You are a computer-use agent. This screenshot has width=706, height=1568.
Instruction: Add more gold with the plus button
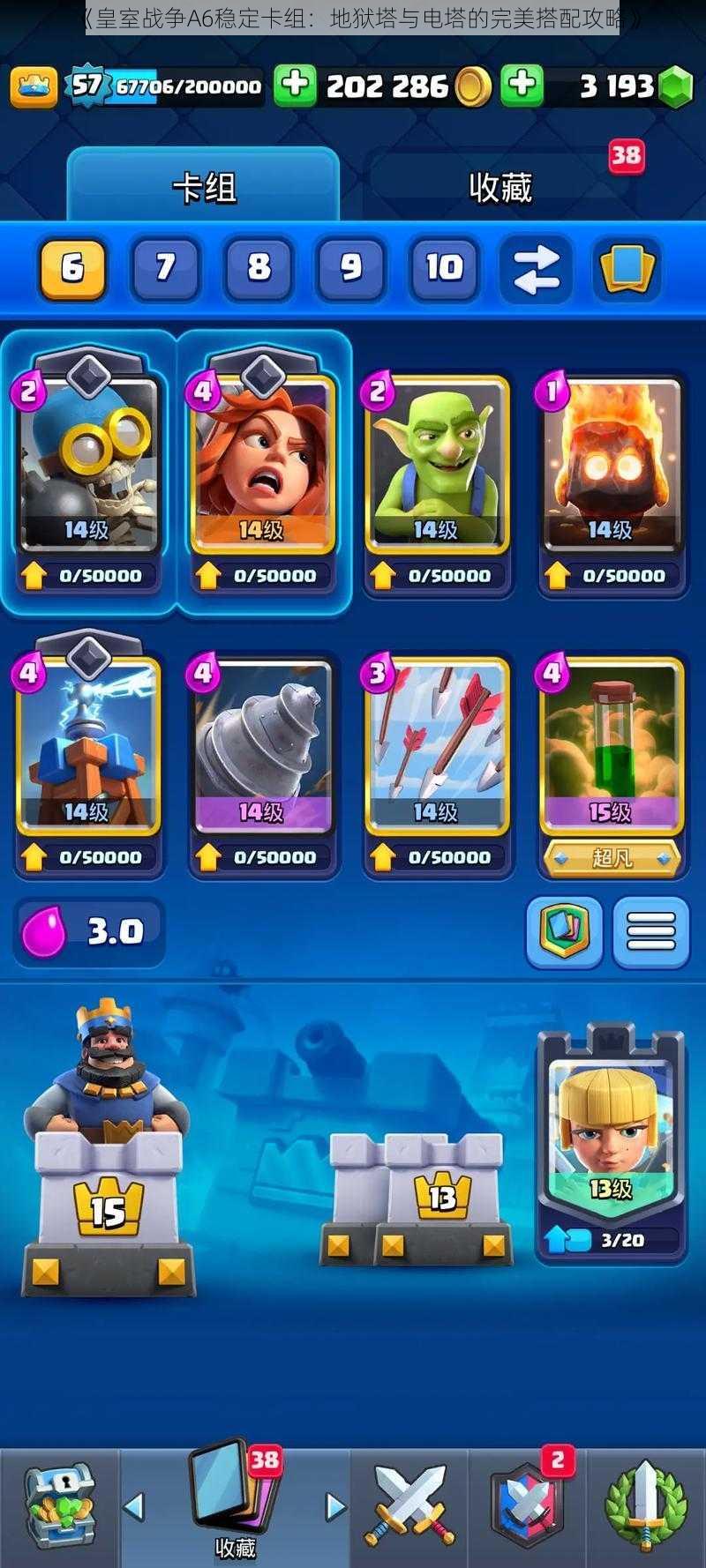tap(295, 86)
